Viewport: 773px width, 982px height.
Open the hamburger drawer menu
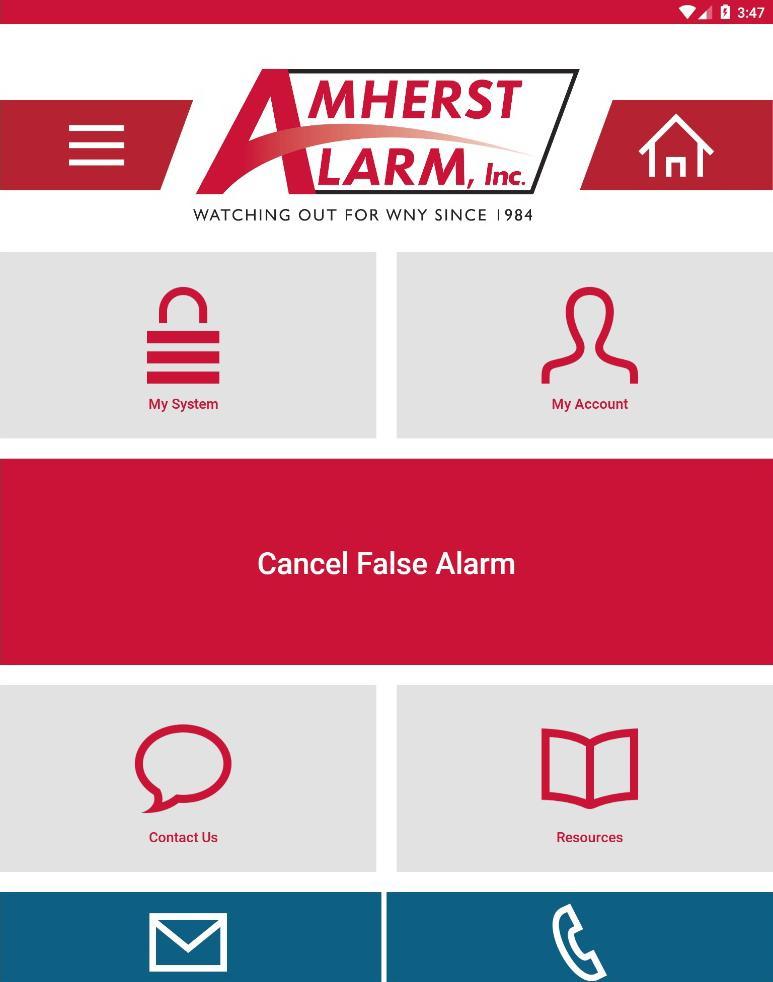[x=96, y=145]
